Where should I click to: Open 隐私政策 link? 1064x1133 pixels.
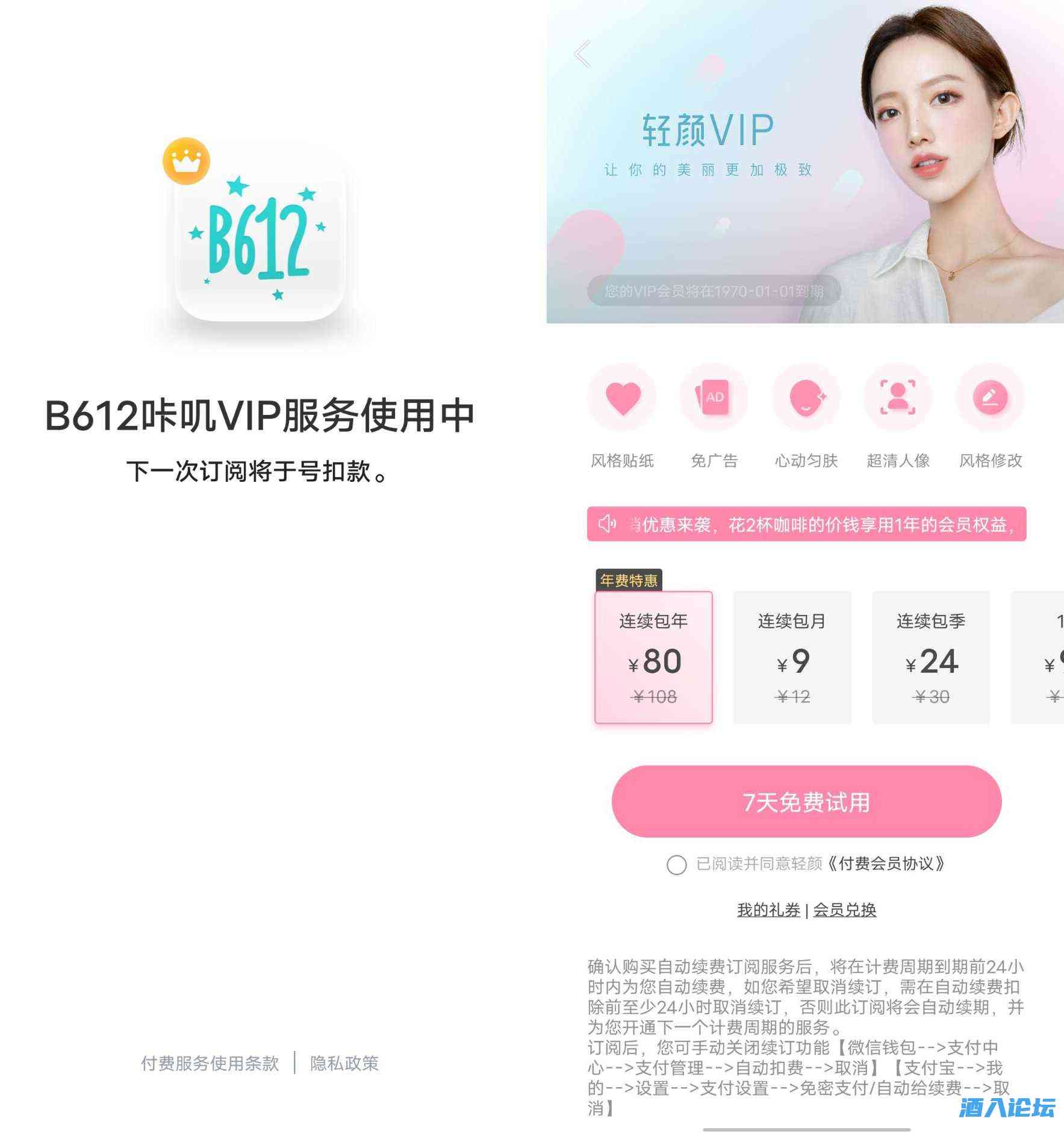pos(344,1063)
